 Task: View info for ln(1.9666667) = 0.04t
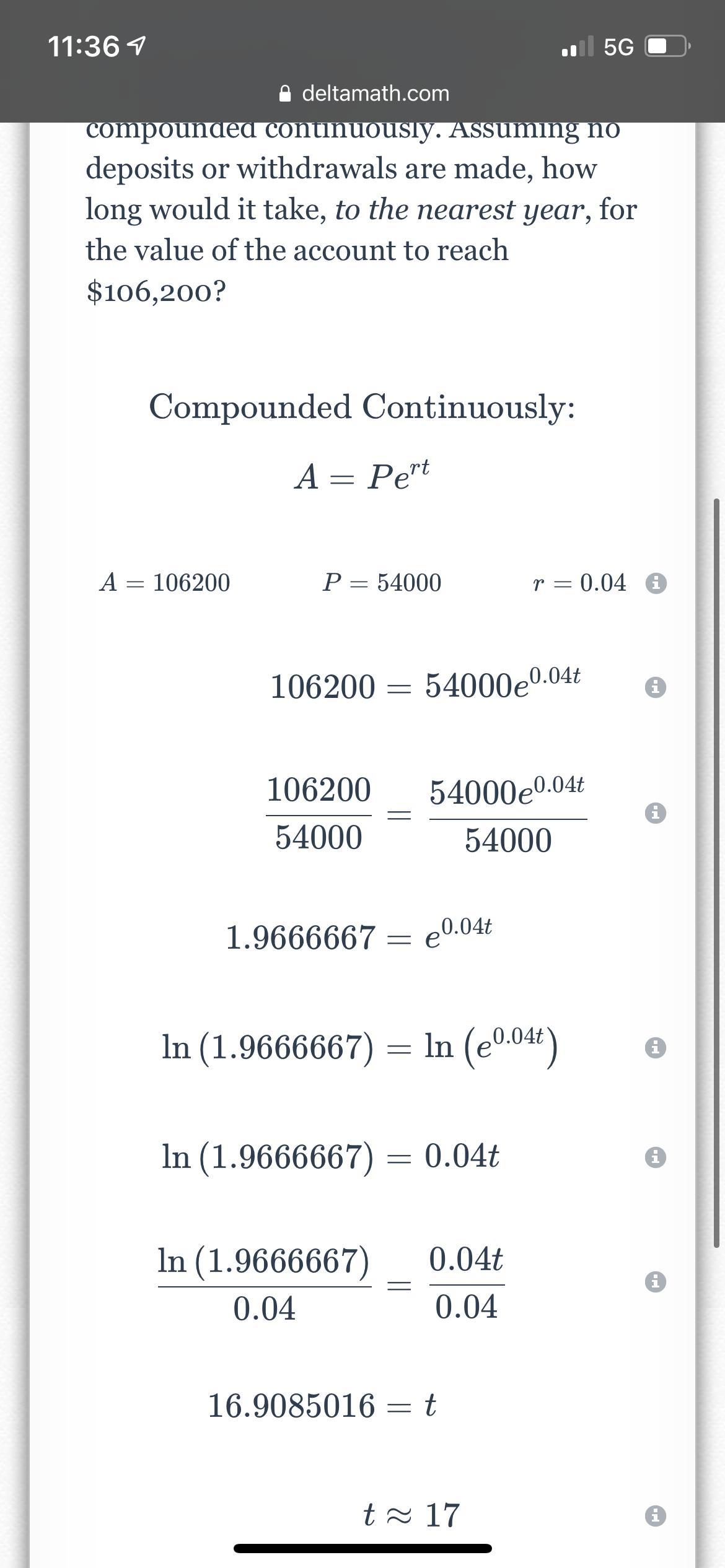[x=656, y=1157]
